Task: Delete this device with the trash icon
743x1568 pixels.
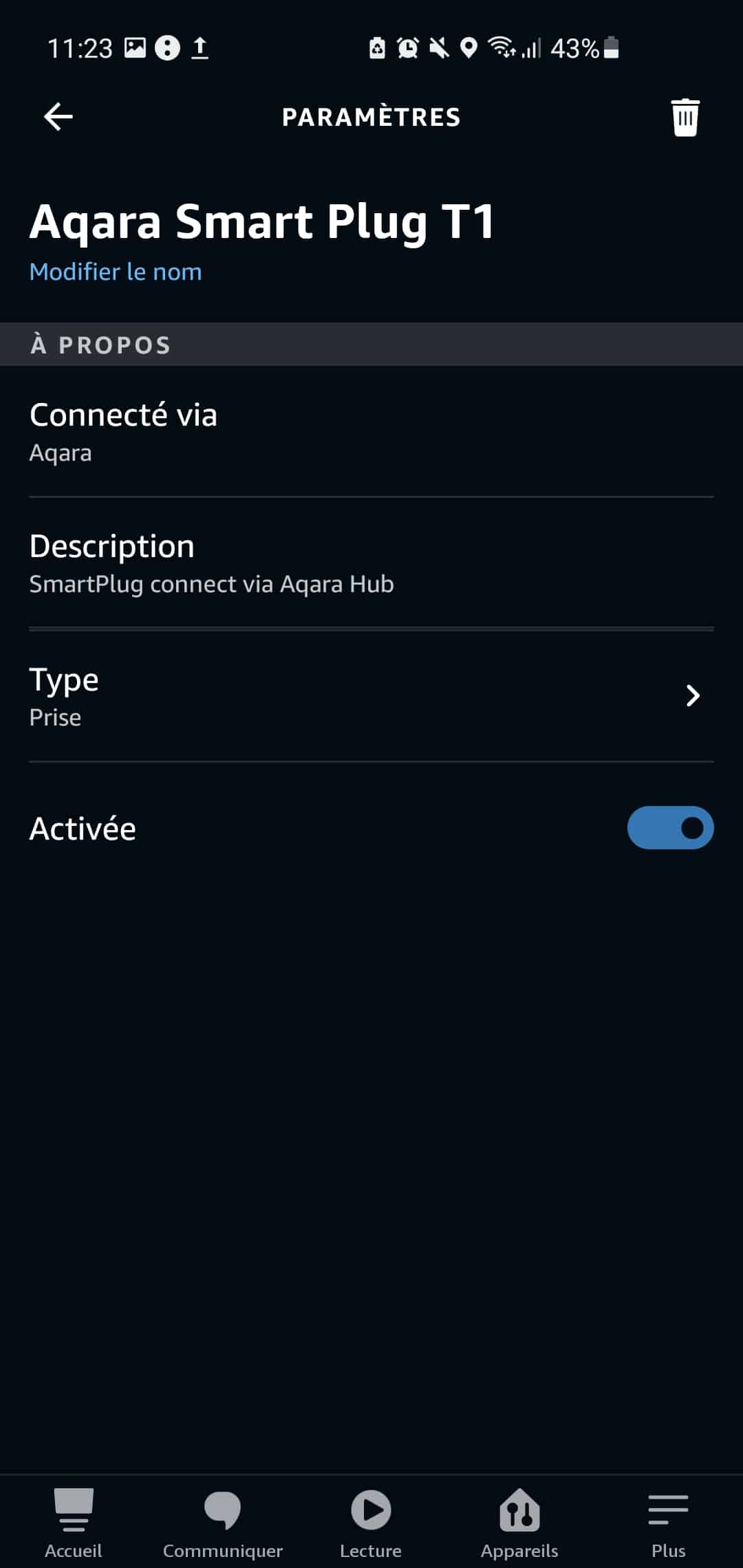Action: (x=685, y=118)
